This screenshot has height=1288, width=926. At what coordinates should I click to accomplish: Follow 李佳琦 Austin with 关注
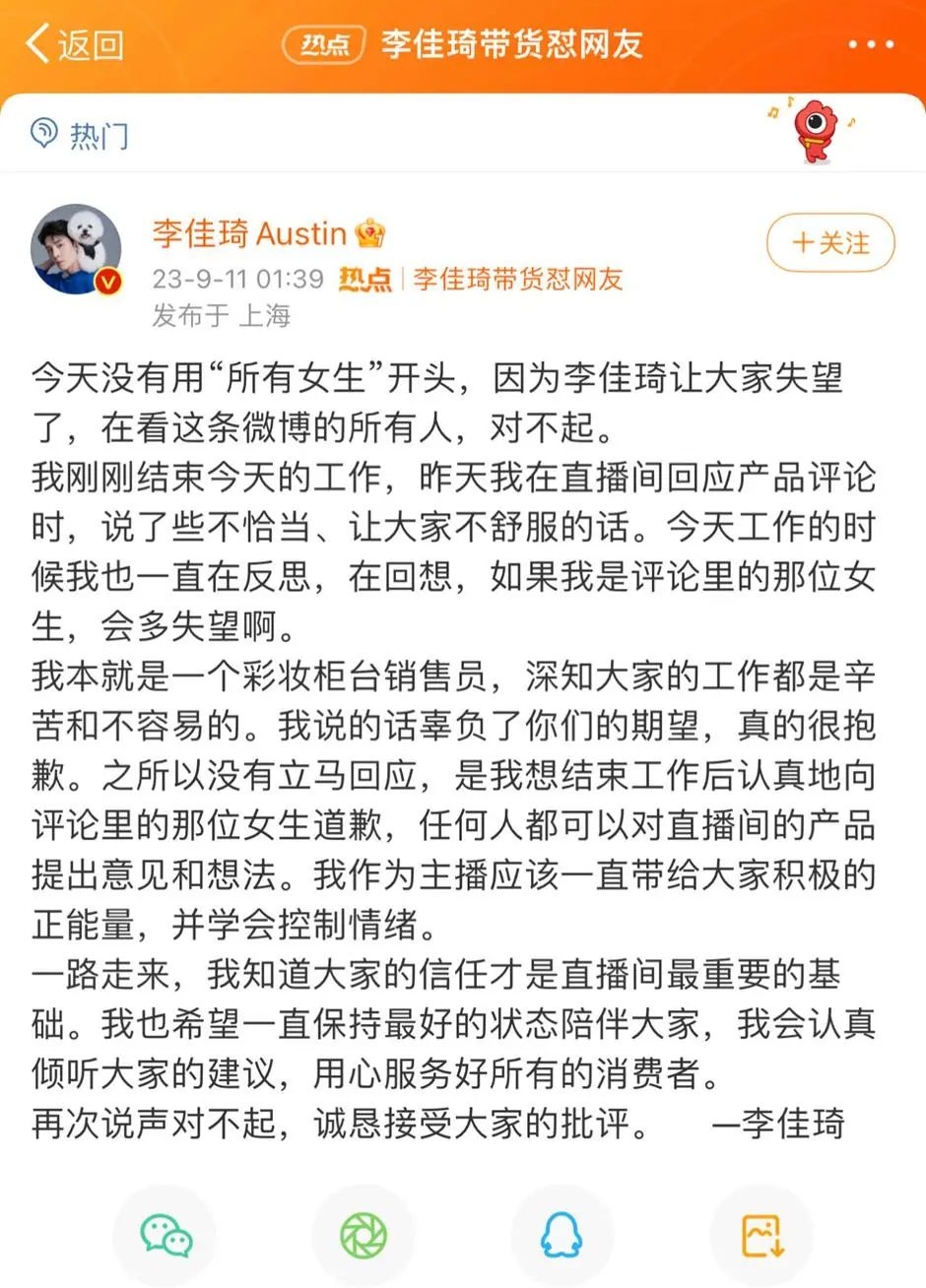point(830,242)
